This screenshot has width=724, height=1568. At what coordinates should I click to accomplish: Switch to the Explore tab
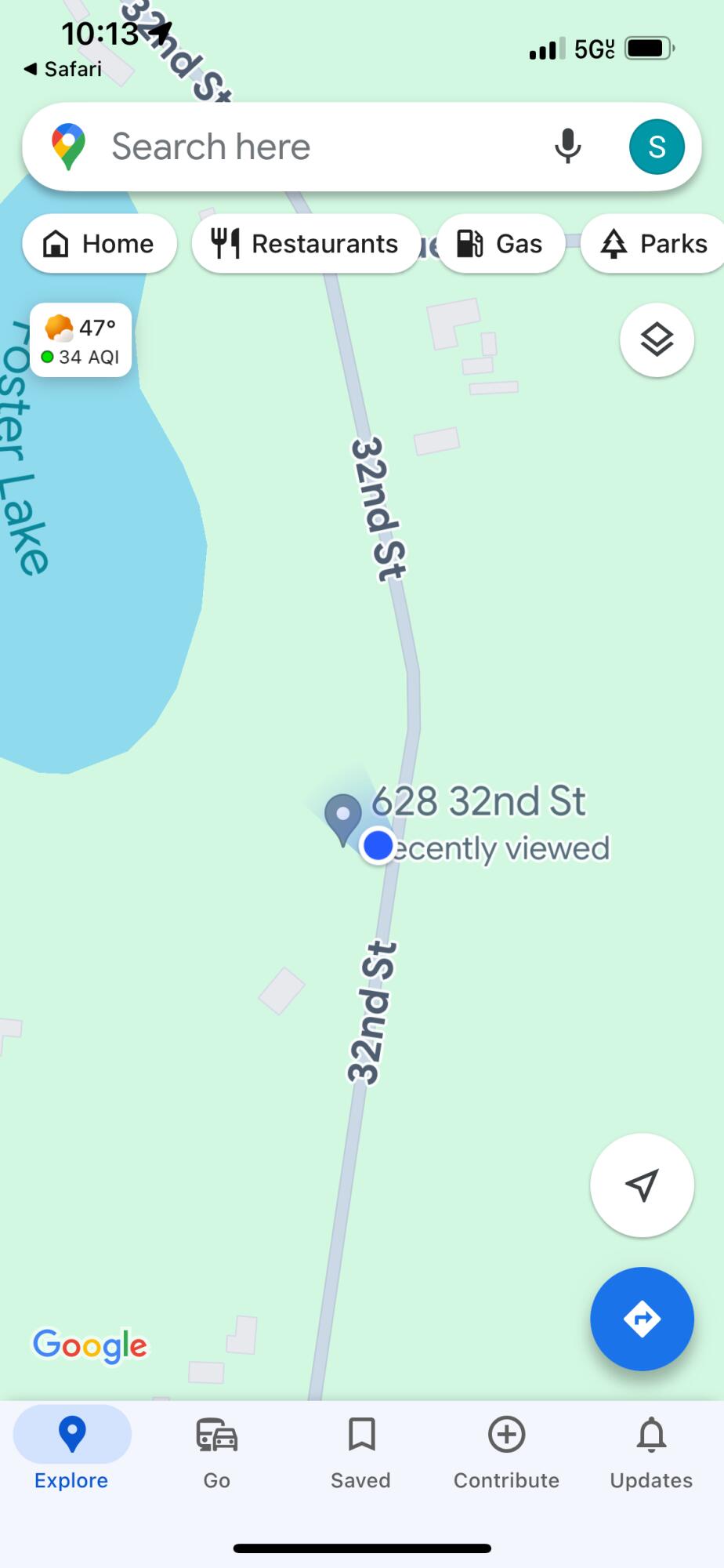[71, 1452]
